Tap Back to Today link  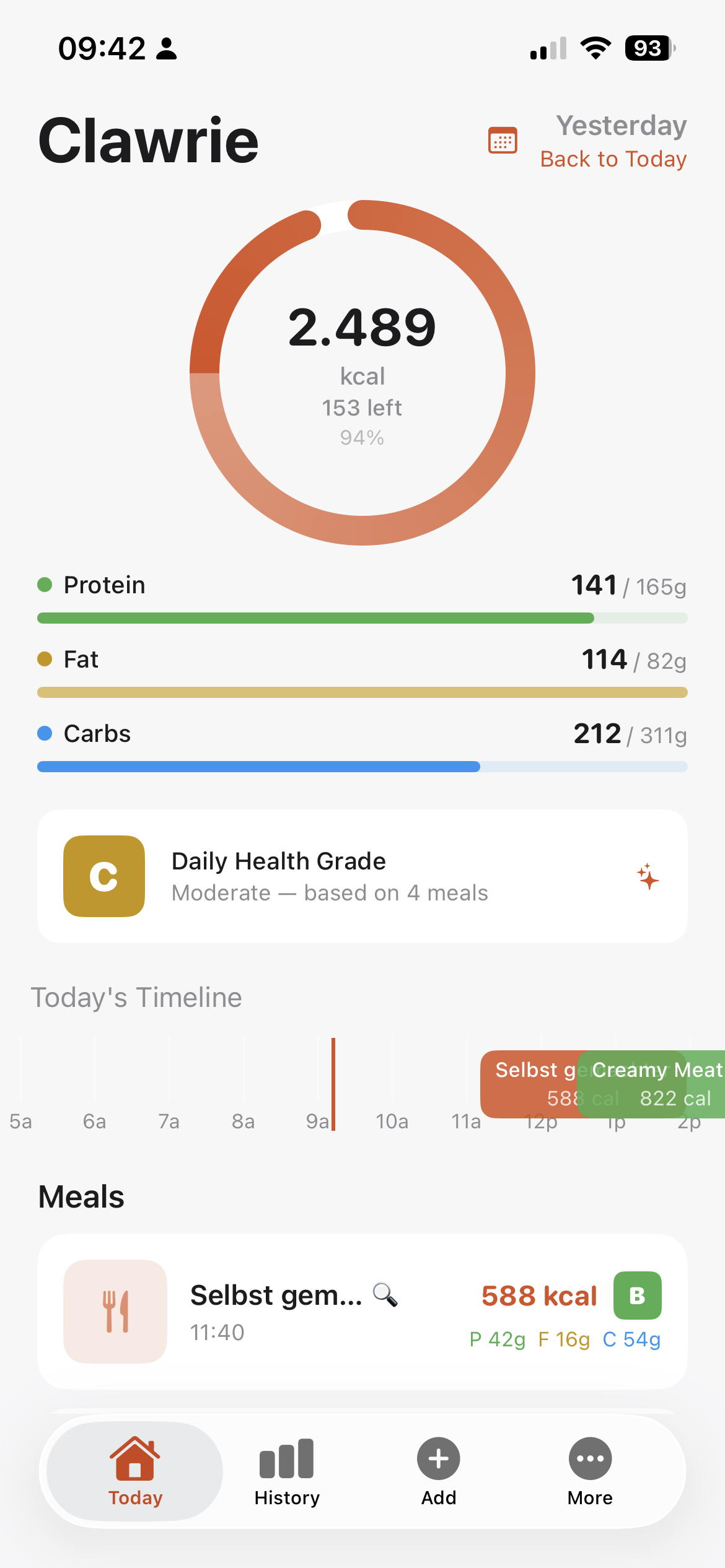click(613, 159)
